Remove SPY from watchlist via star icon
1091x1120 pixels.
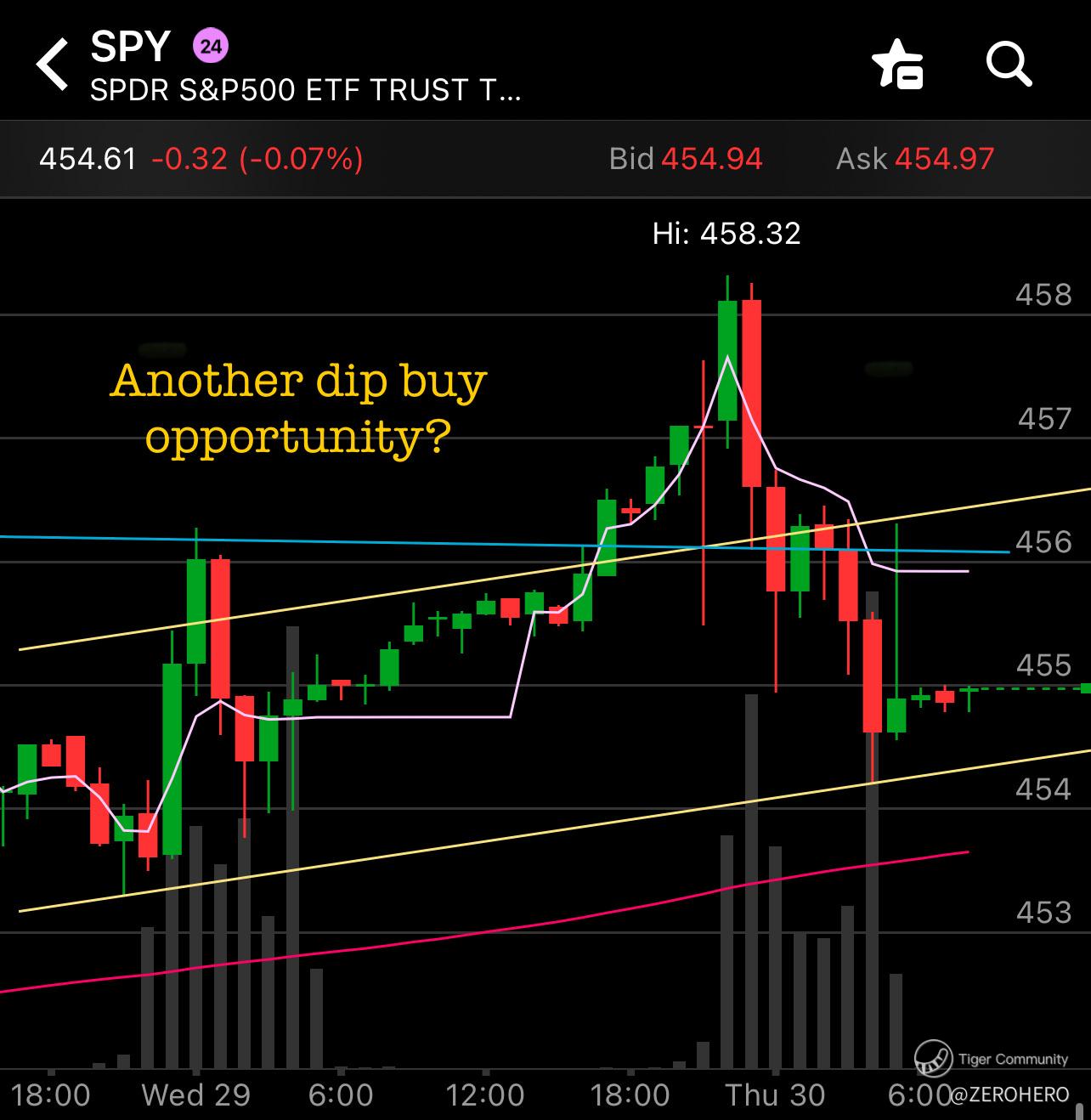click(897, 64)
